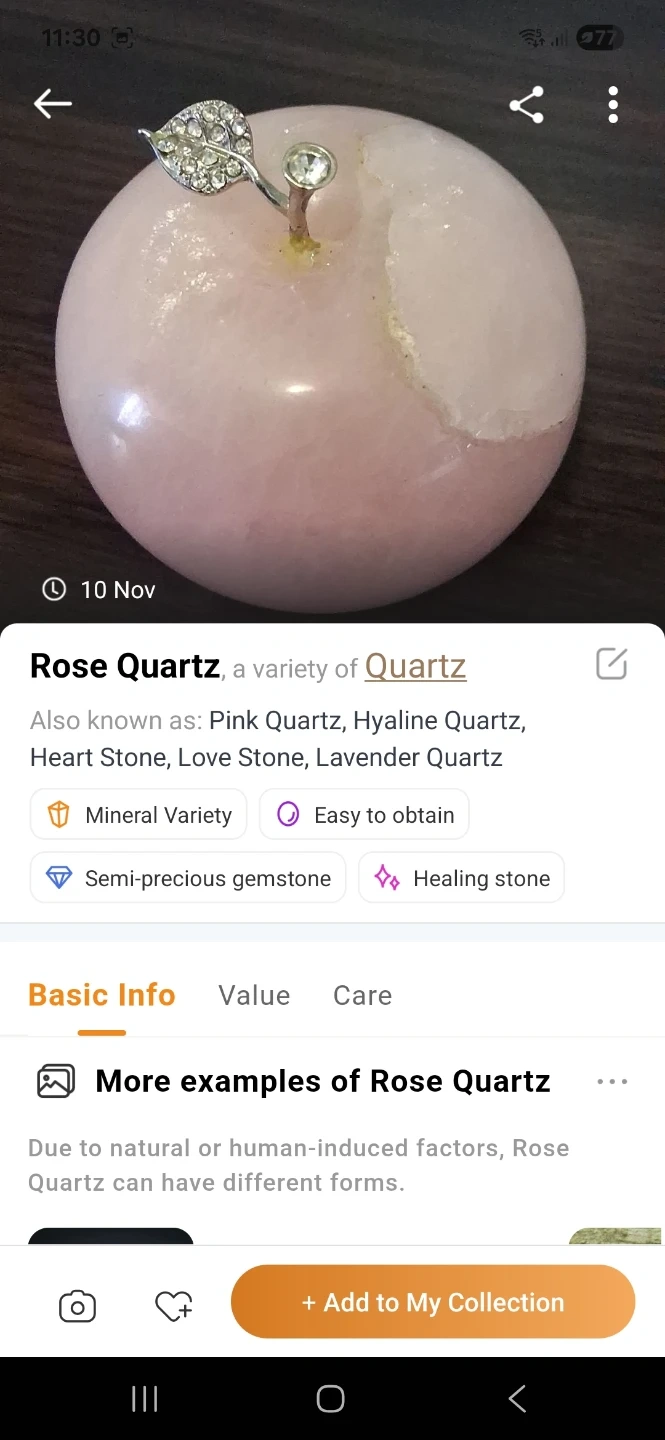Viewport: 665px width, 1440px height.
Task: Select the Healing stone chip
Action: [x=461, y=878]
